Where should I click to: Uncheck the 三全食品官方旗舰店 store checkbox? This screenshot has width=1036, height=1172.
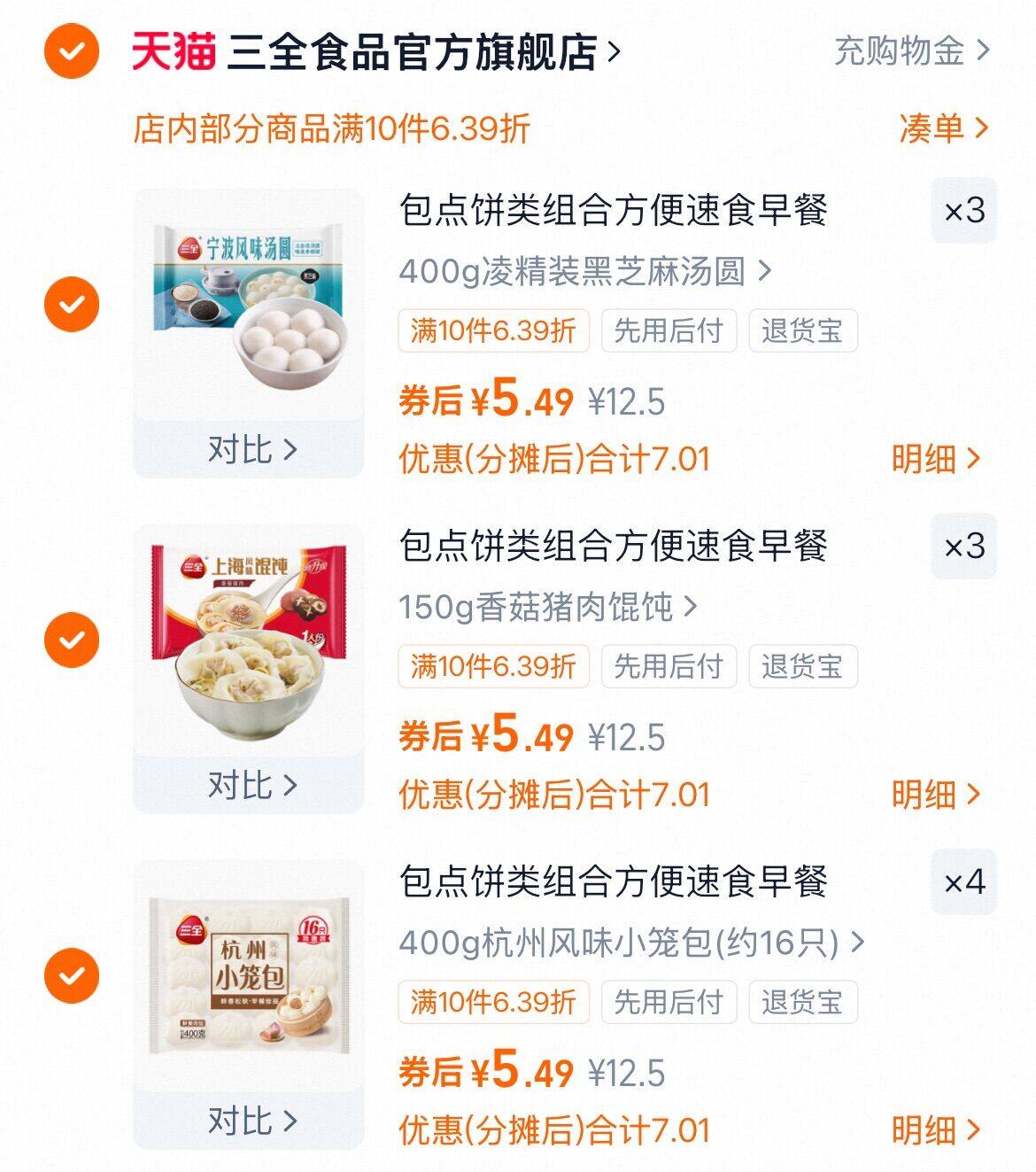tap(72, 51)
